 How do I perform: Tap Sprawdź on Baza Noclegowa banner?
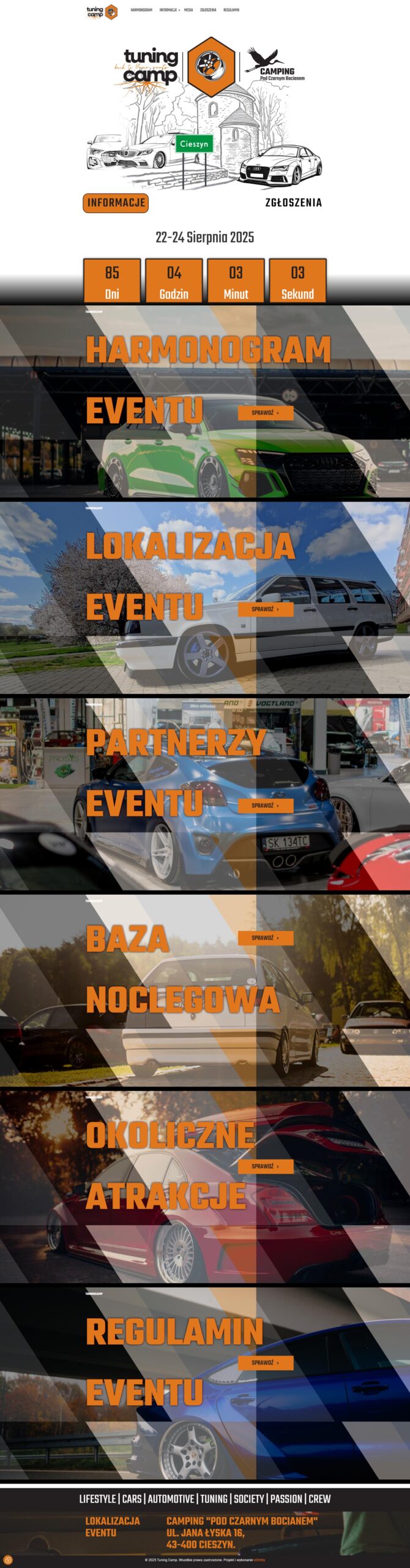pyautogui.click(x=265, y=938)
